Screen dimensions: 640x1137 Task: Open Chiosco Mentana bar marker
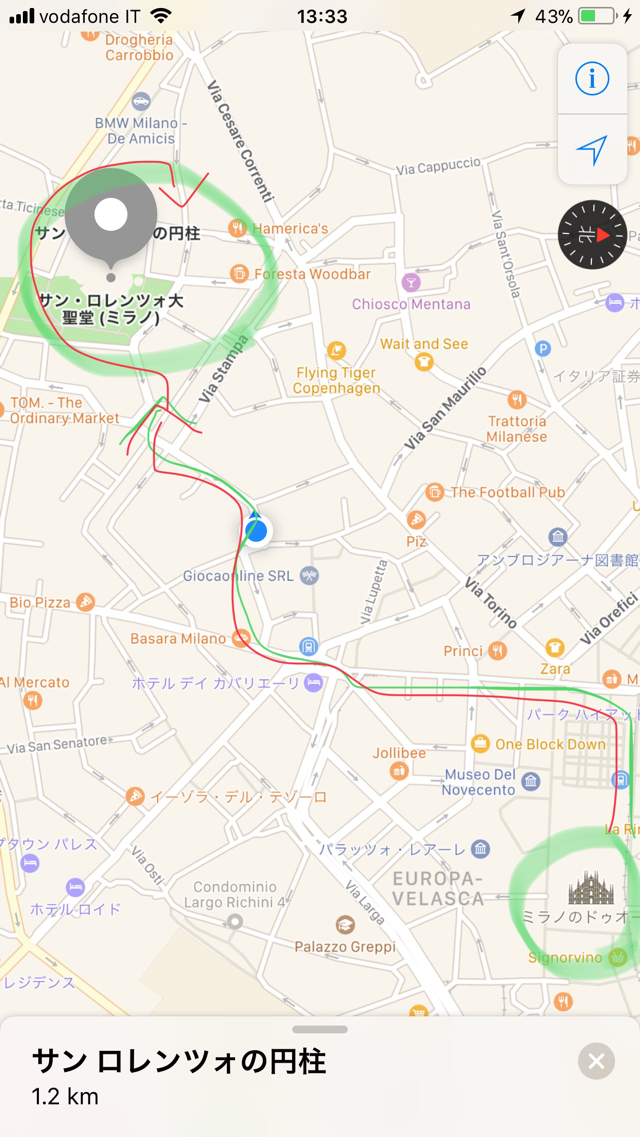[410, 283]
